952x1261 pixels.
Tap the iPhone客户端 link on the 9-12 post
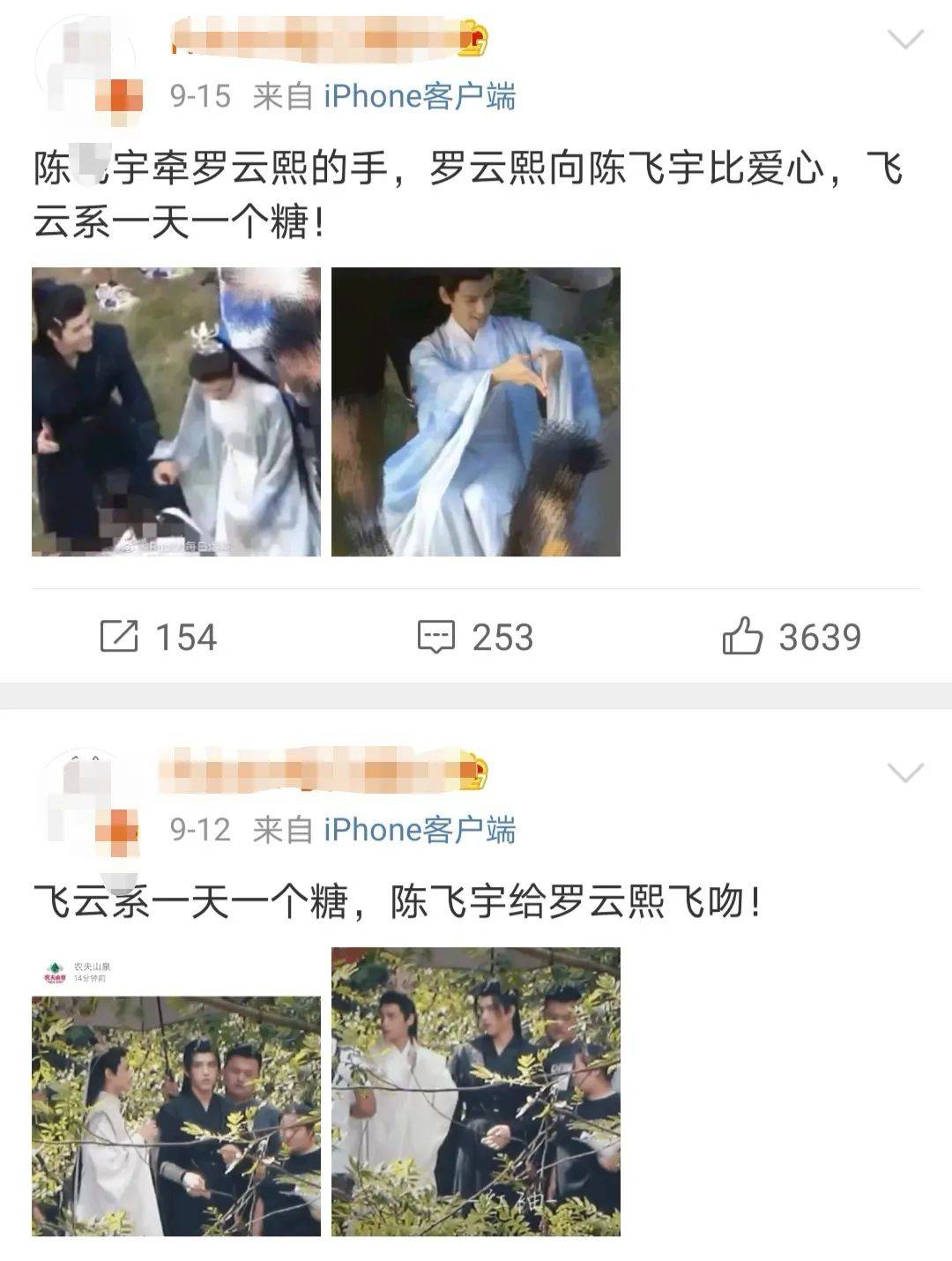(420, 830)
